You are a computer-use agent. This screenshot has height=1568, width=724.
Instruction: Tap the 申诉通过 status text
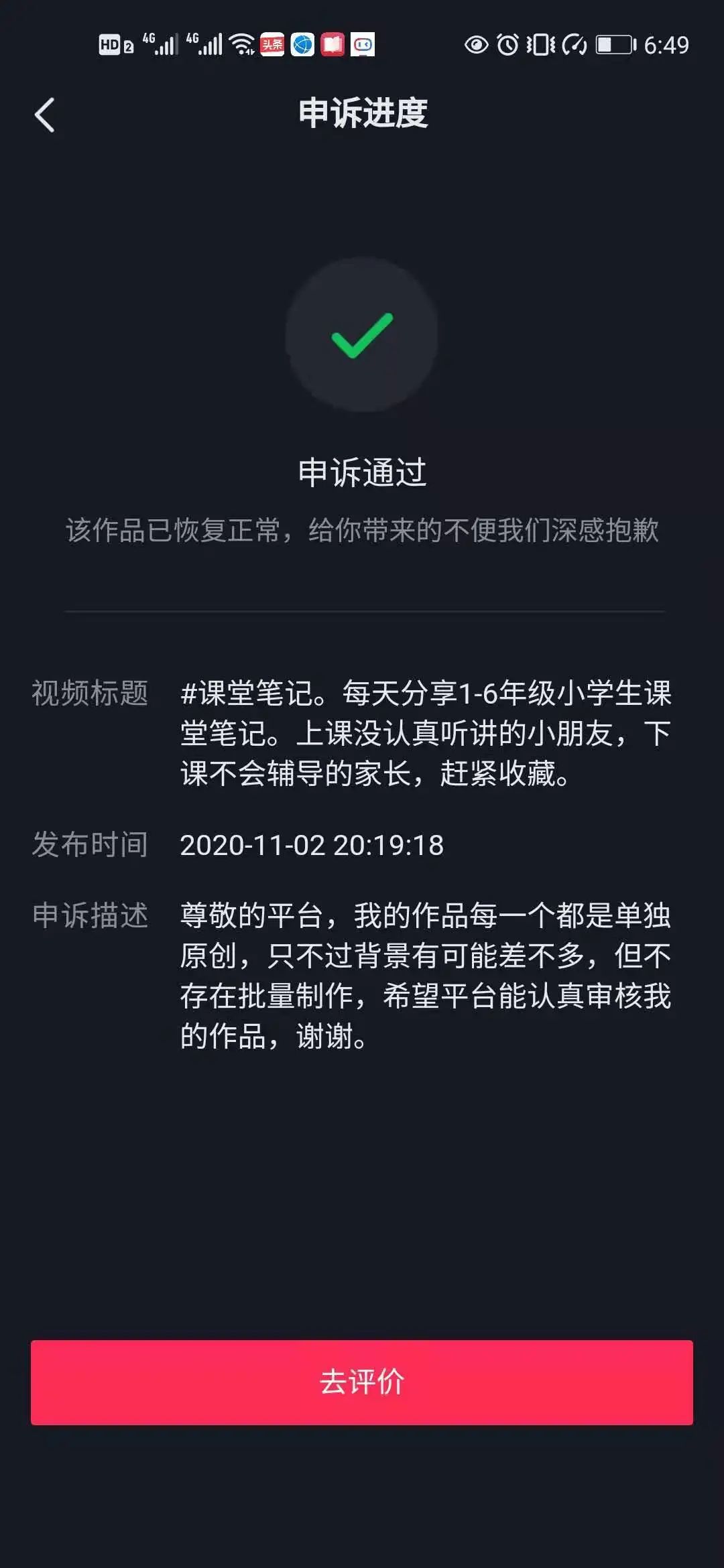pyautogui.click(x=362, y=472)
